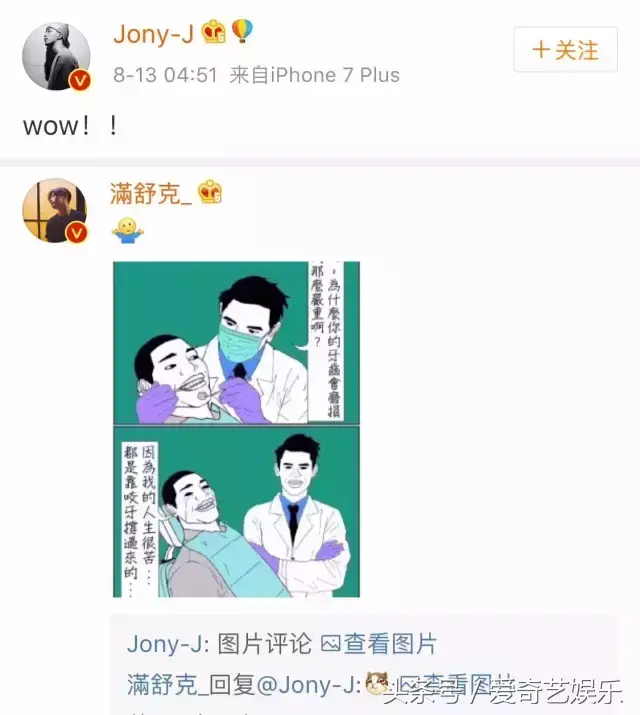Open Jony-J's profile avatar
640x715 pixels.
[x=56, y=55]
